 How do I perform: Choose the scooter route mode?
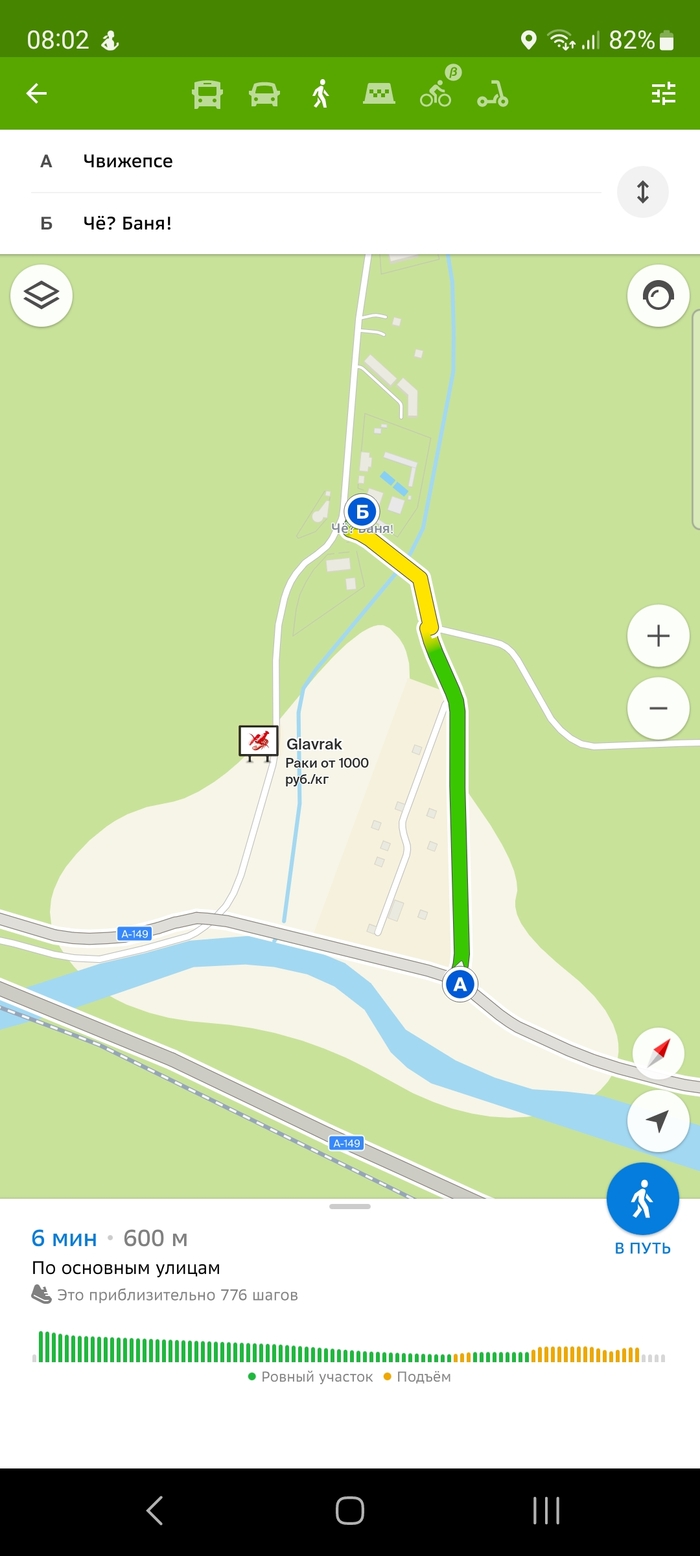click(x=492, y=94)
